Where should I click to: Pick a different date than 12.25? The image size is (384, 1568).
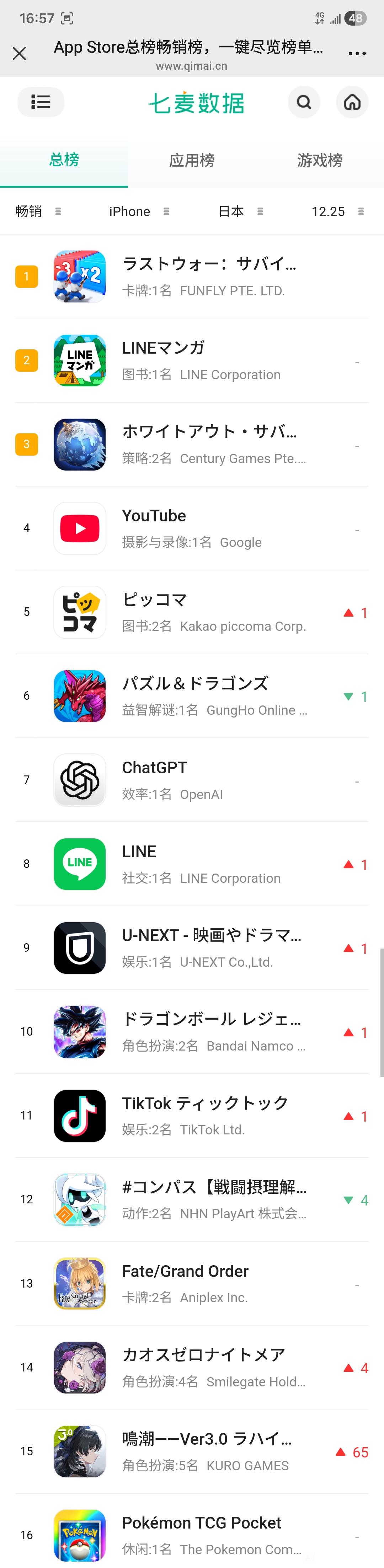tap(337, 211)
